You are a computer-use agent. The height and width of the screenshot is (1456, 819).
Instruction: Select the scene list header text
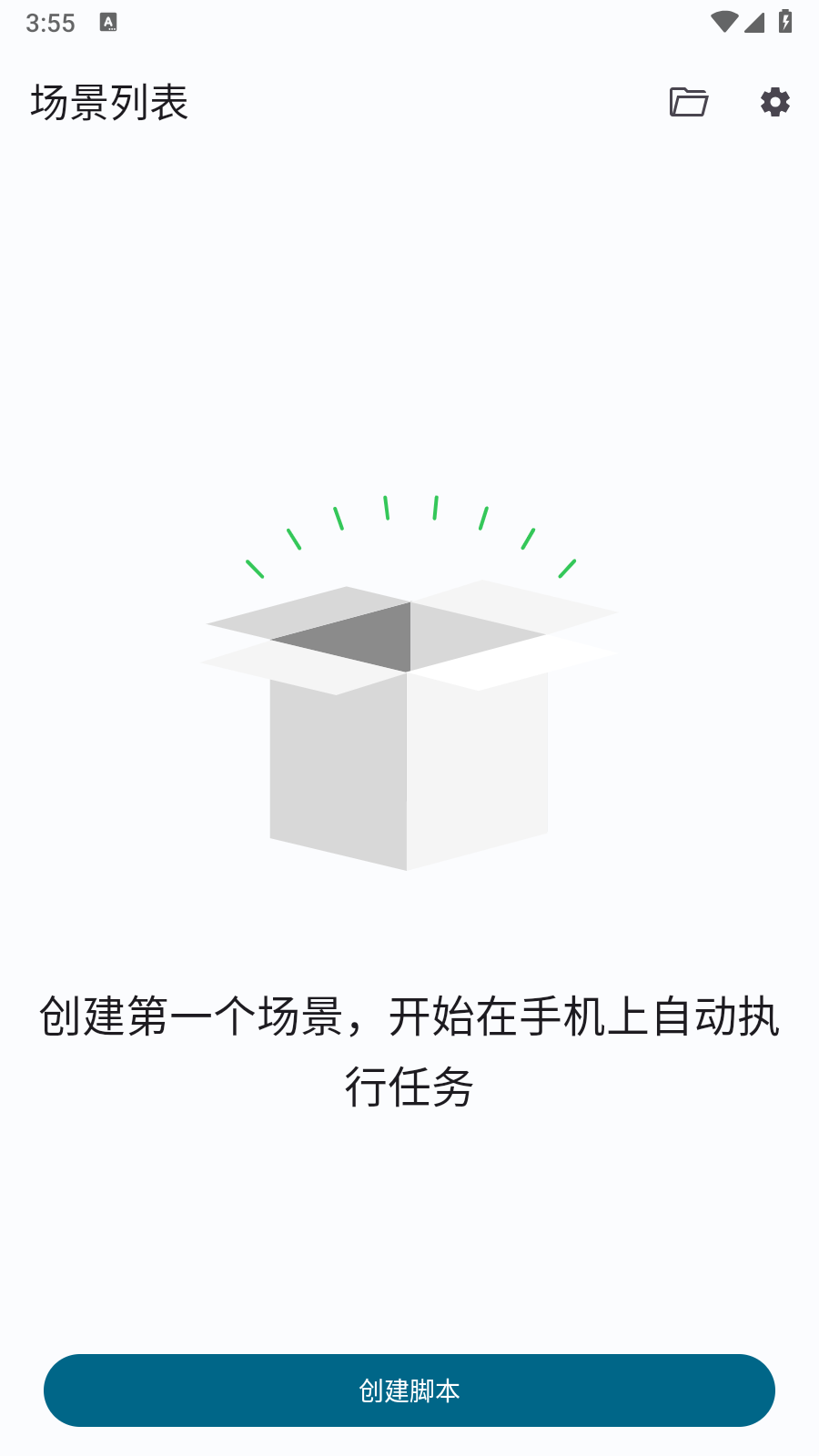tap(109, 103)
